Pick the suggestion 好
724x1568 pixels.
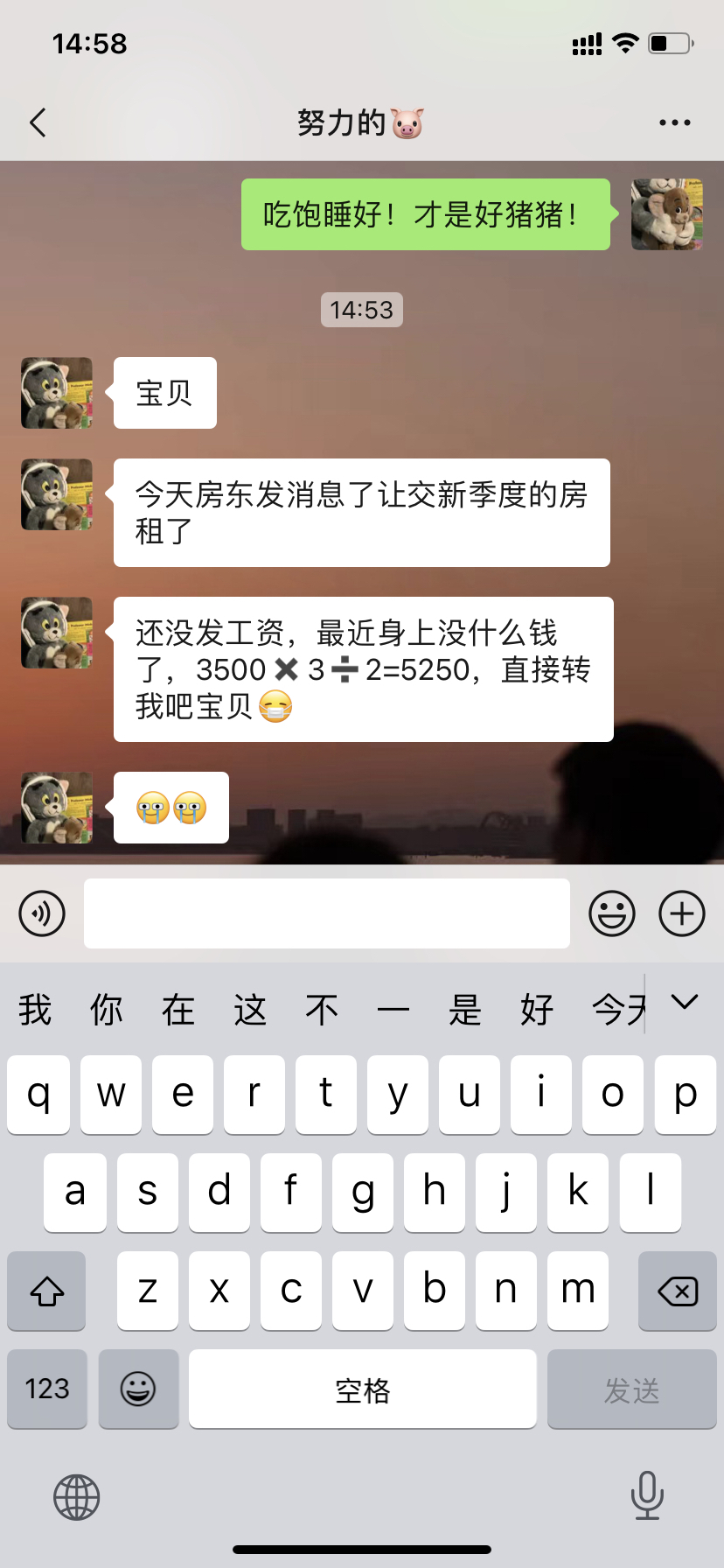(536, 1010)
